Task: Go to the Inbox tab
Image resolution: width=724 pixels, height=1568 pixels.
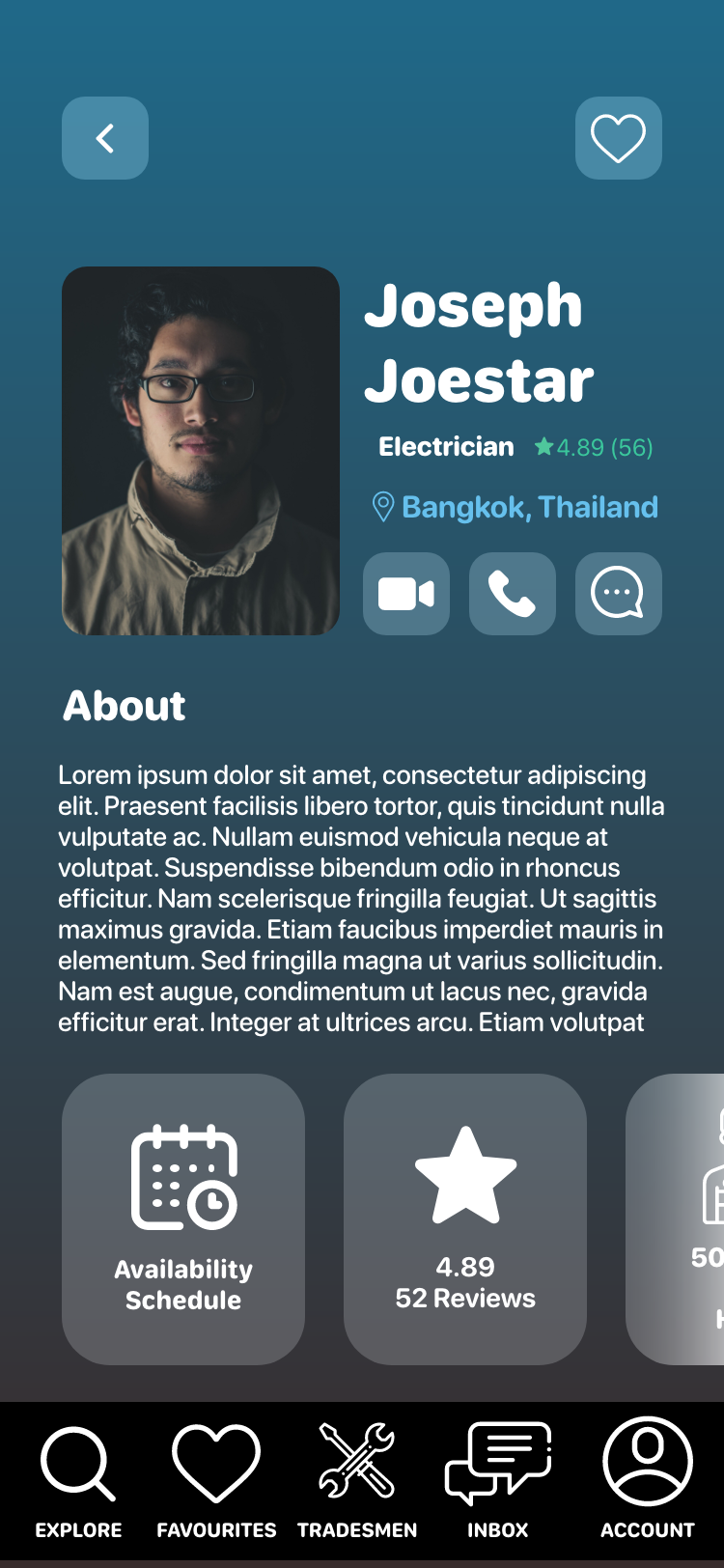Action: coord(498,1477)
